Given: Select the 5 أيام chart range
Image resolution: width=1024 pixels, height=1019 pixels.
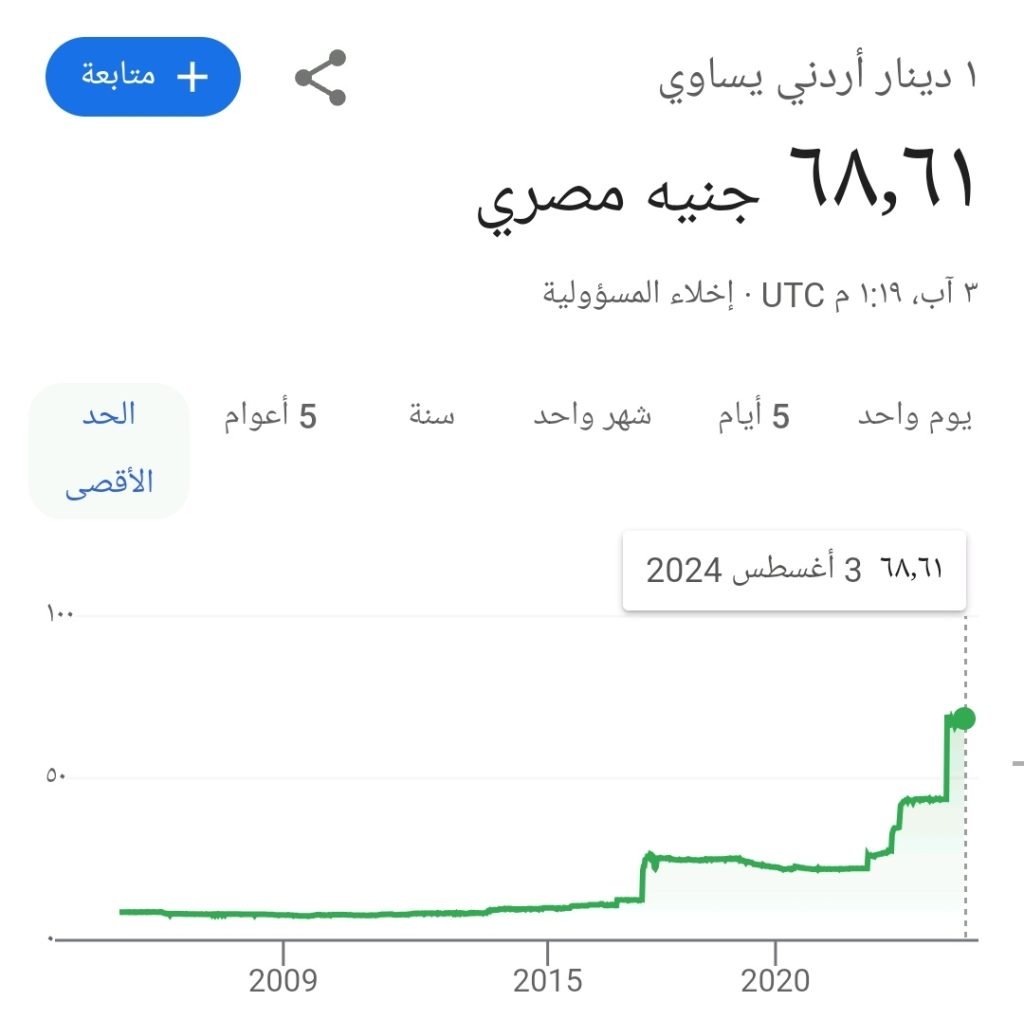Looking at the screenshot, I should click(753, 417).
